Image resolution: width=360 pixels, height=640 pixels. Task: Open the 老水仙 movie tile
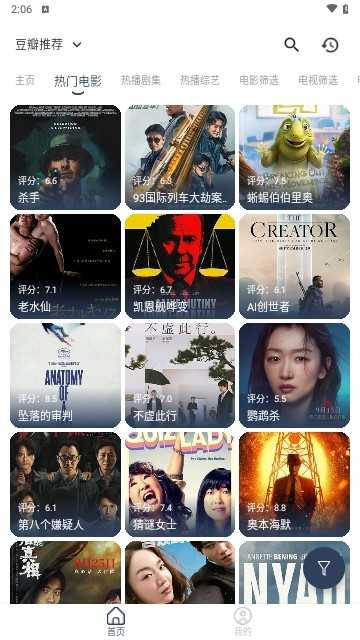(x=65, y=266)
